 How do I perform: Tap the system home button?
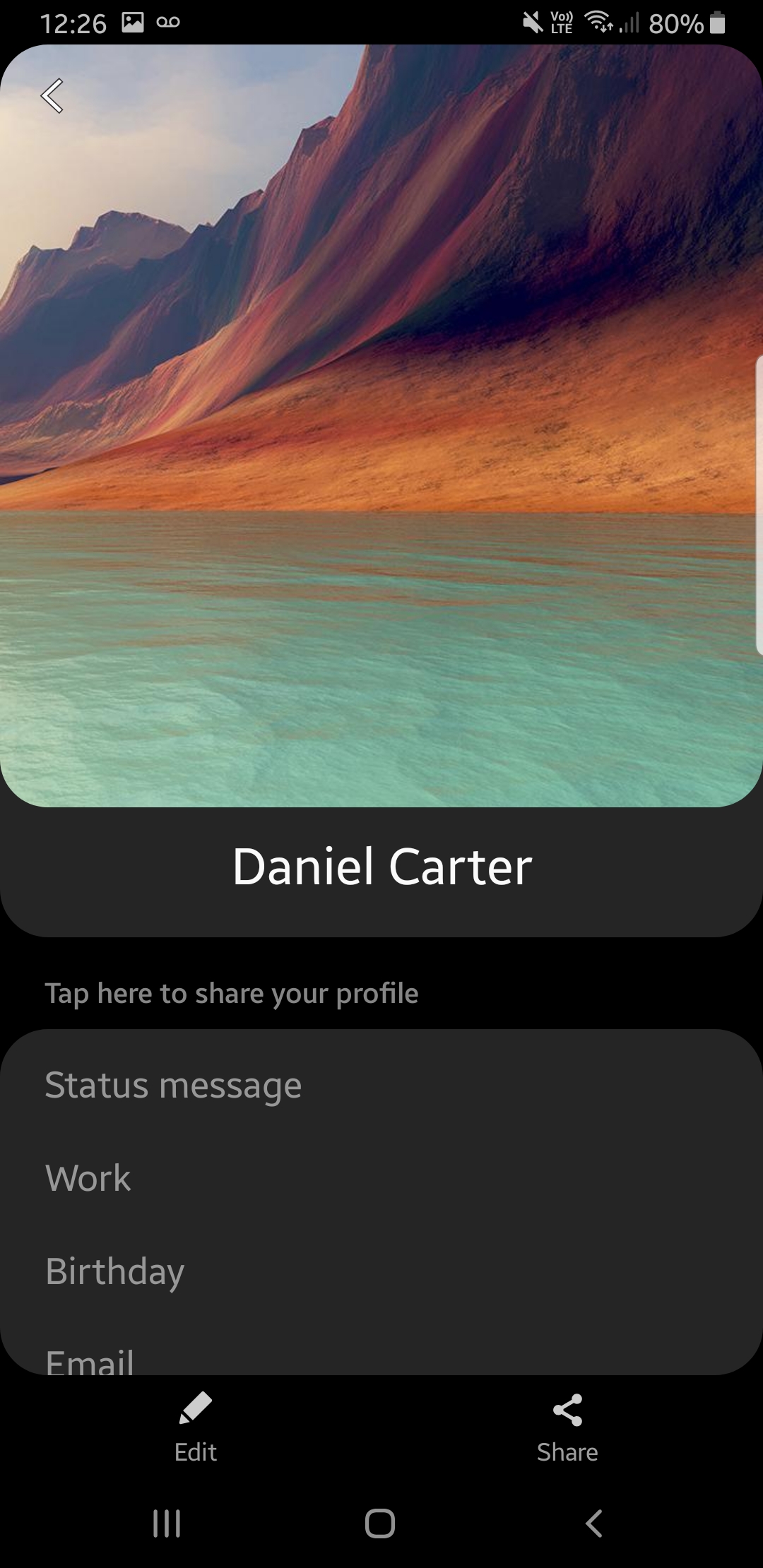click(380, 1523)
